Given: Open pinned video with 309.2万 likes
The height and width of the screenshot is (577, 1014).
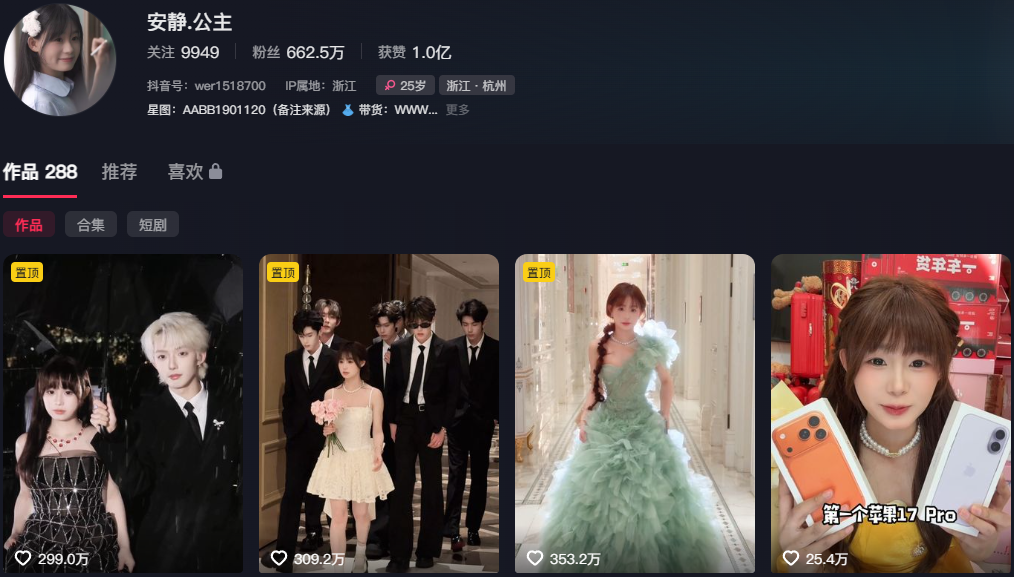Looking at the screenshot, I should pos(379,413).
